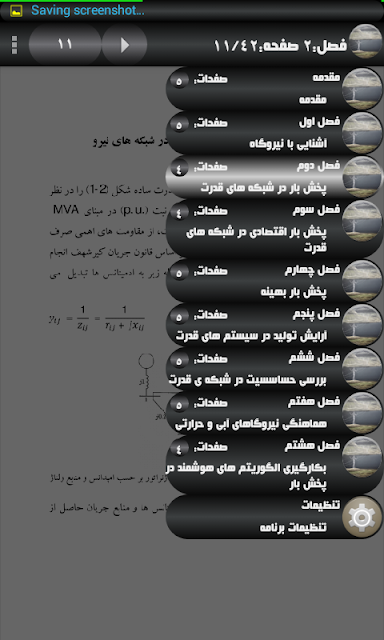Open فصل هفتم هماهنگی نیروگاهها
This screenshot has width=384, height=640.
click(274, 413)
